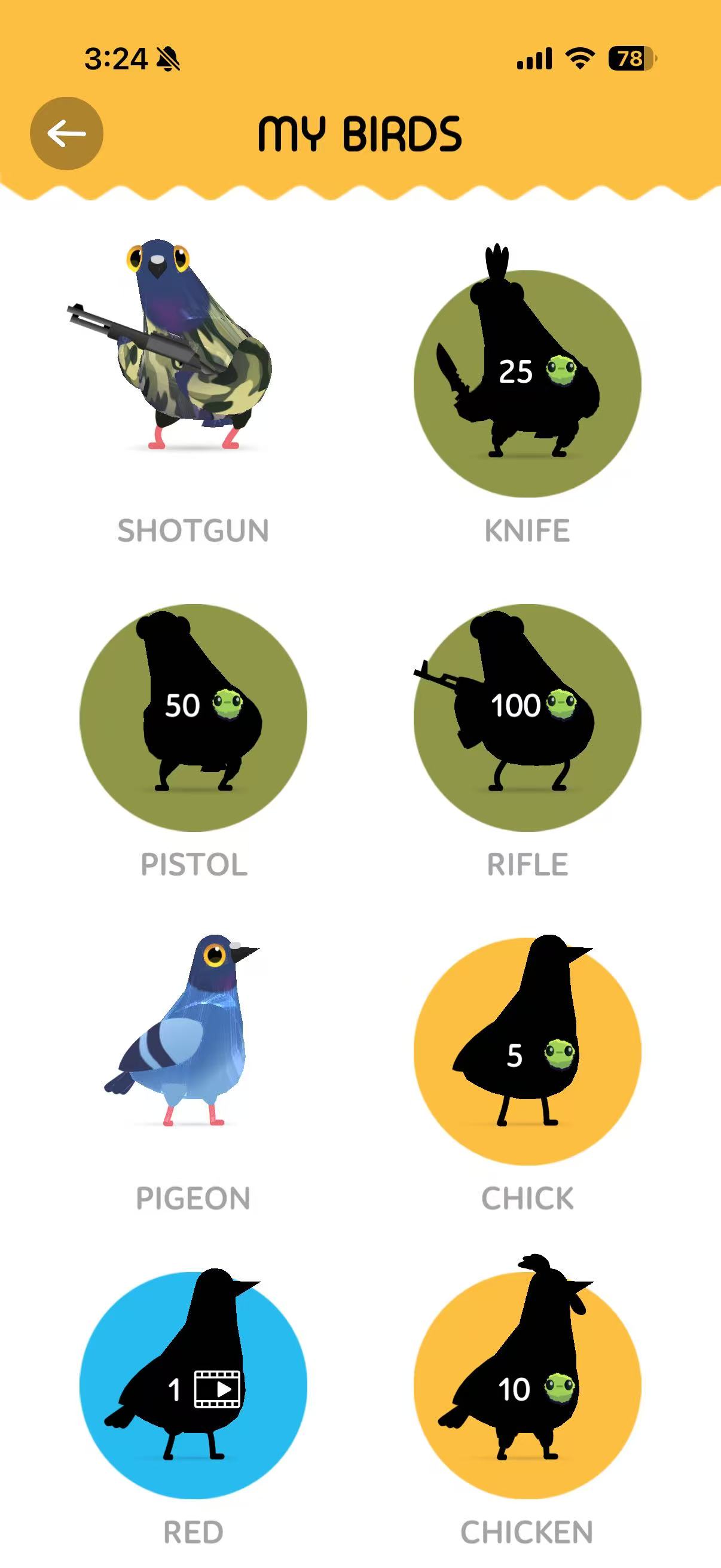Tap the worm currency icon on the Knife bird

point(561,370)
